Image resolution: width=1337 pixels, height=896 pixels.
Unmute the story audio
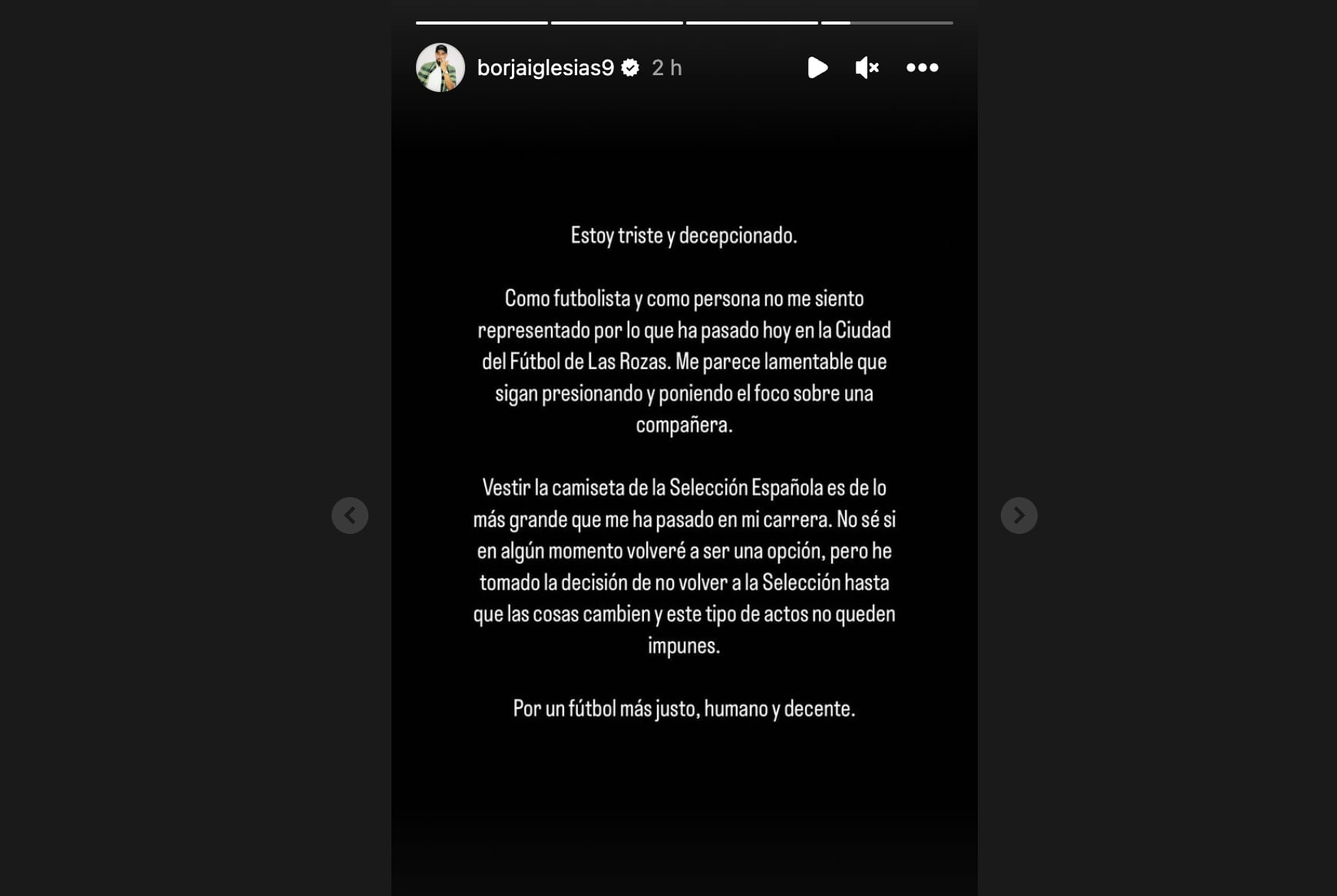point(867,68)
